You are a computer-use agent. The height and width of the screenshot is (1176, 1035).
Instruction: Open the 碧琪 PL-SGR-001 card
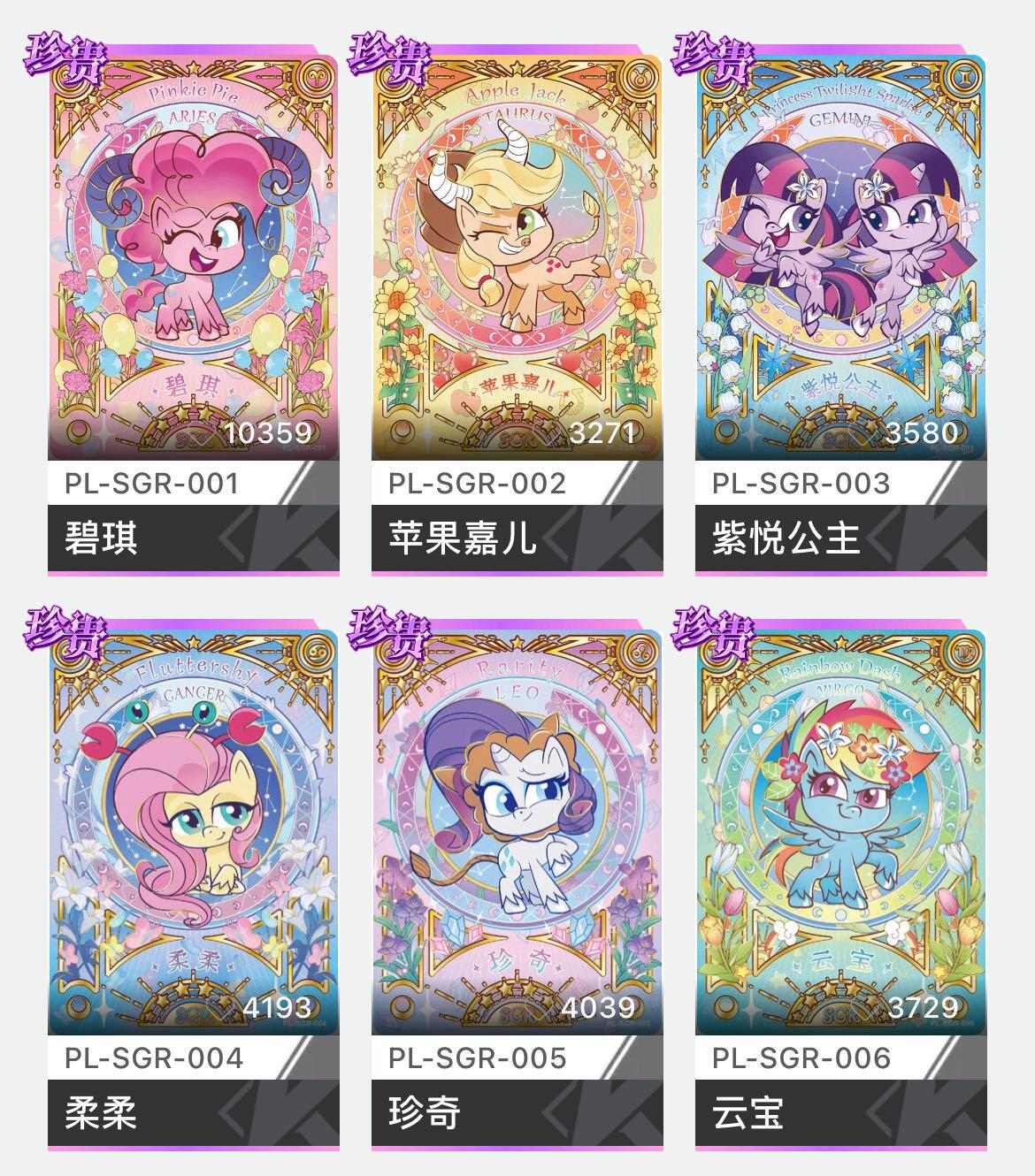(194, 265)
